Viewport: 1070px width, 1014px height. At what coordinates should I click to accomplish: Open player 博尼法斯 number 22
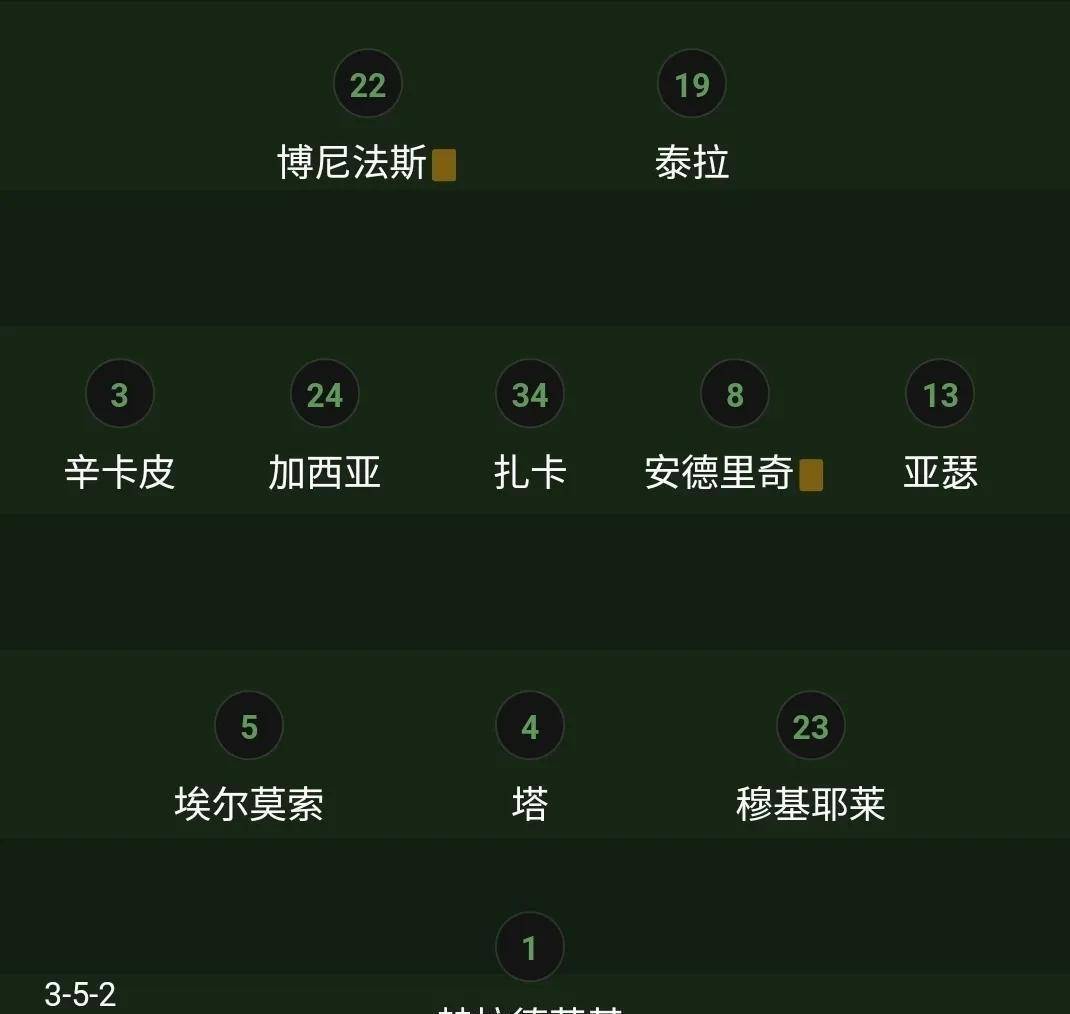click(368, 85)
